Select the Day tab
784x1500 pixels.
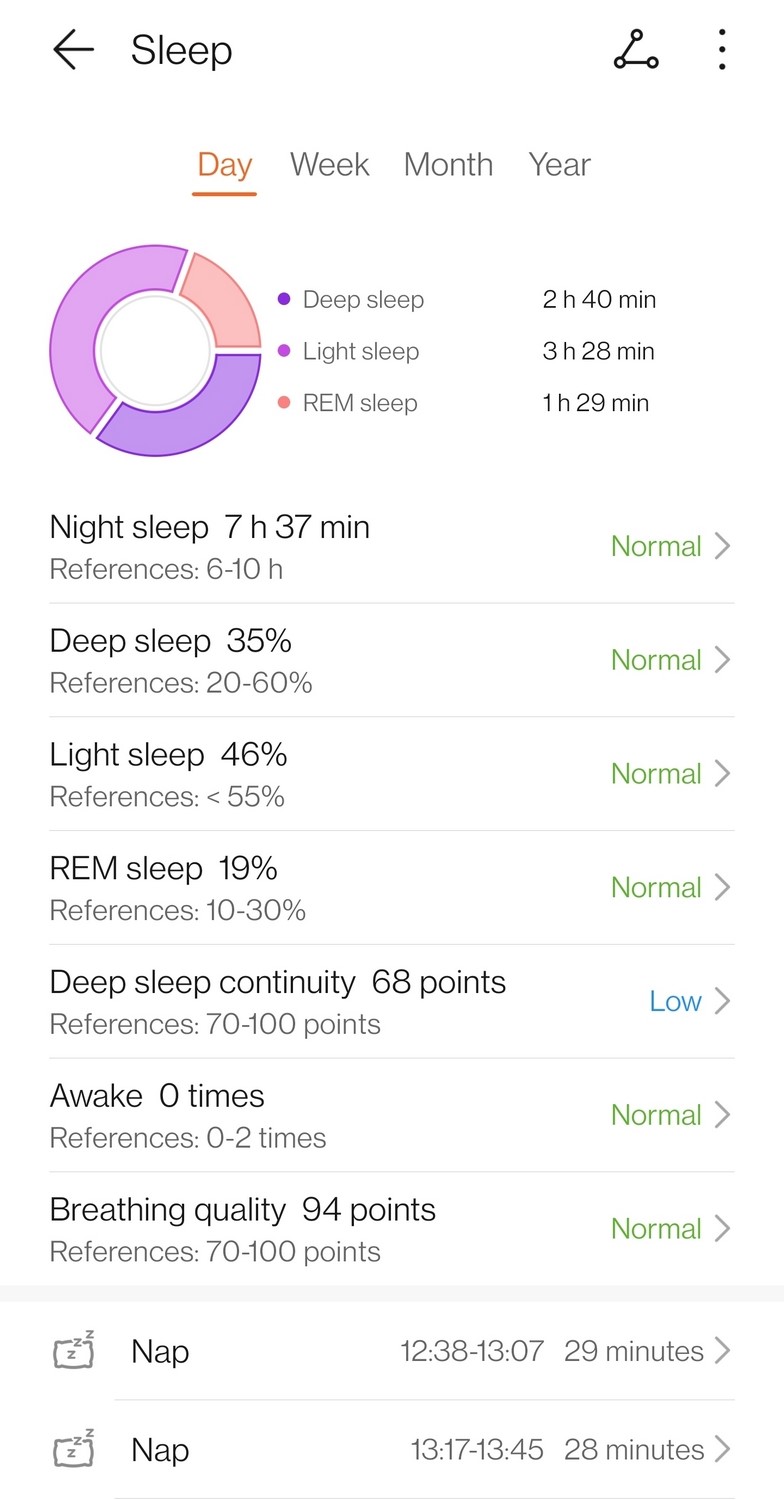[x=224, y=165]
